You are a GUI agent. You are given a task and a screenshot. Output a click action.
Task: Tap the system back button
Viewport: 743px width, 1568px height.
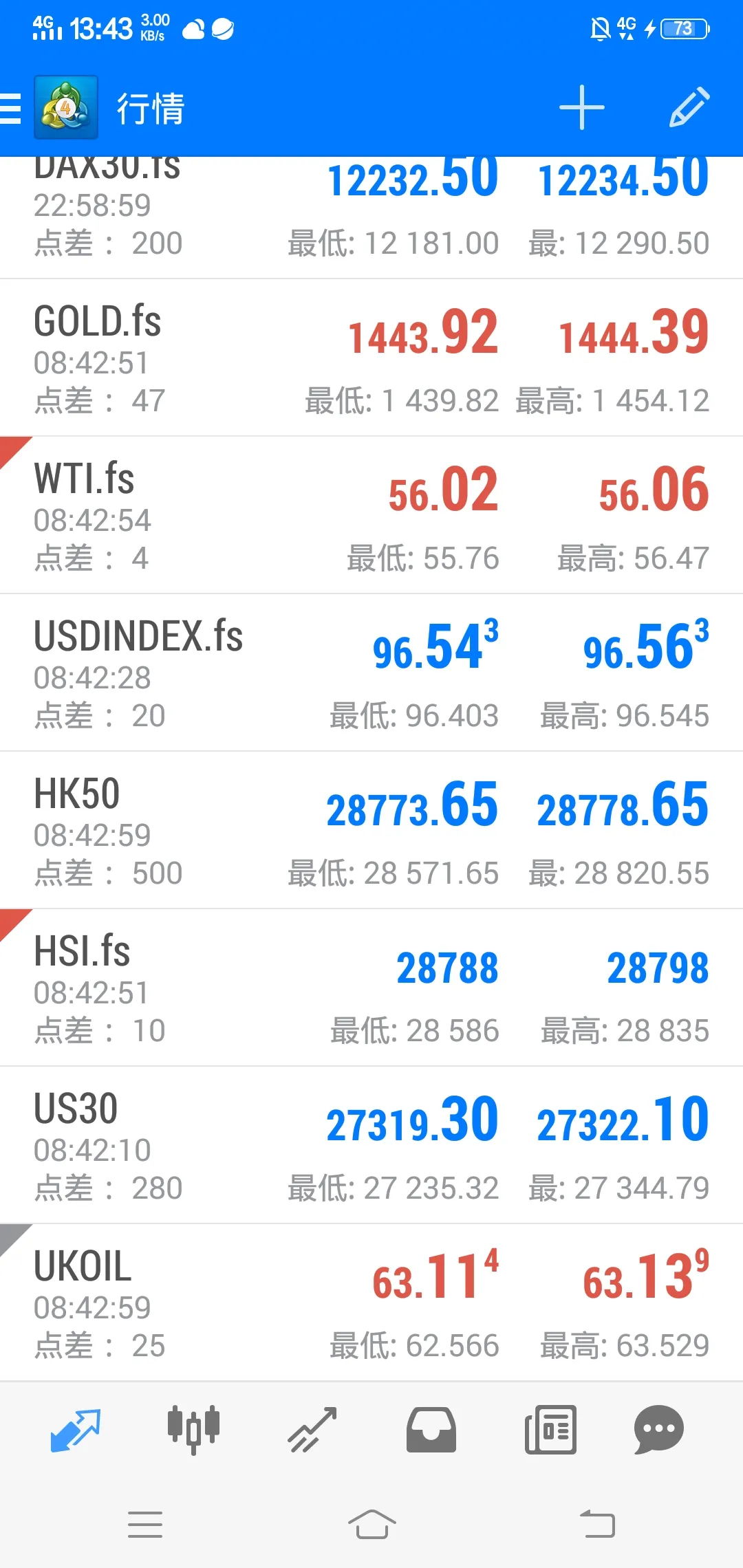pyautogui.click(x=597, y=1524)
